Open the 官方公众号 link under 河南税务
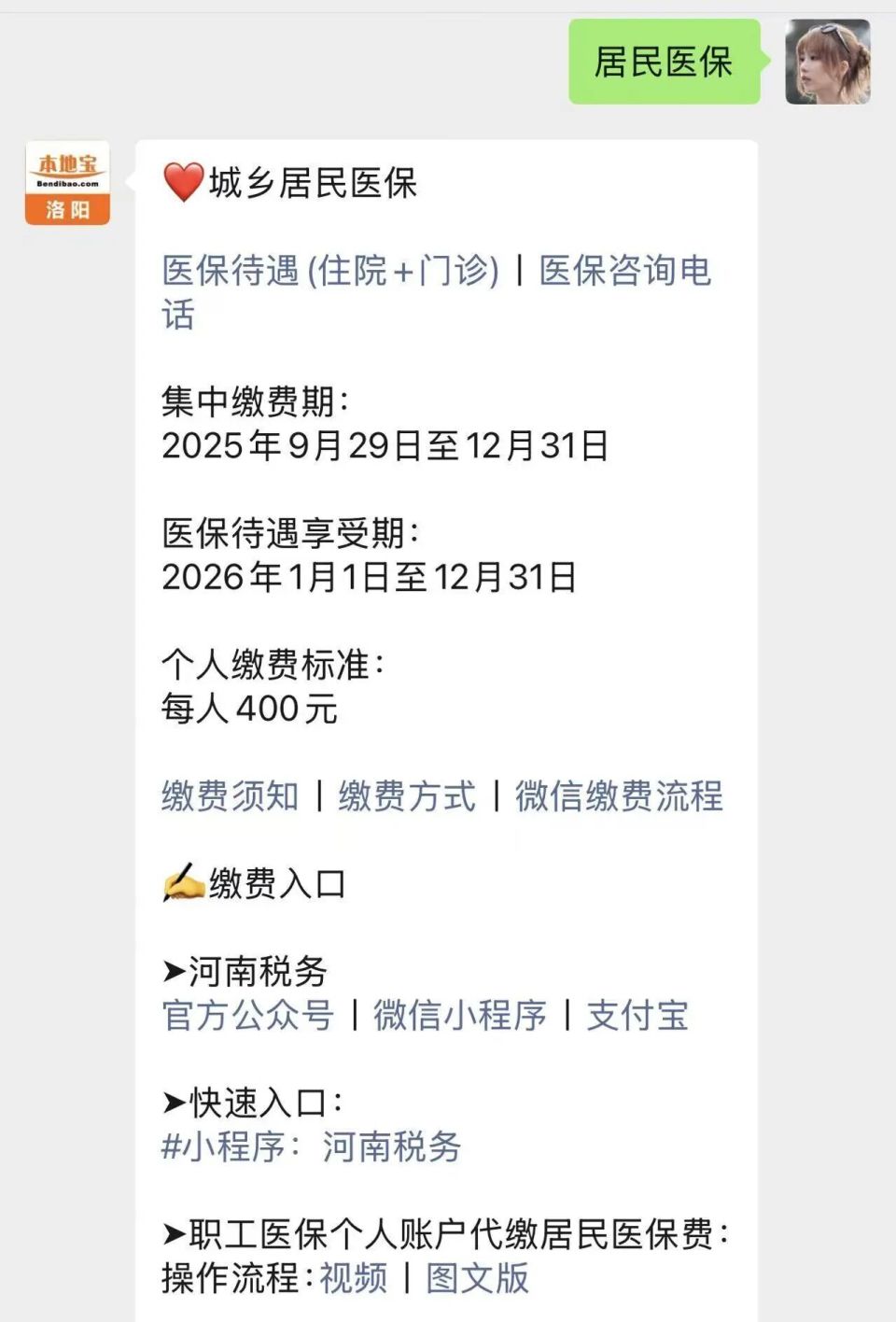Viewport: 896px width, 1322px height. (x=247, y=1015)
